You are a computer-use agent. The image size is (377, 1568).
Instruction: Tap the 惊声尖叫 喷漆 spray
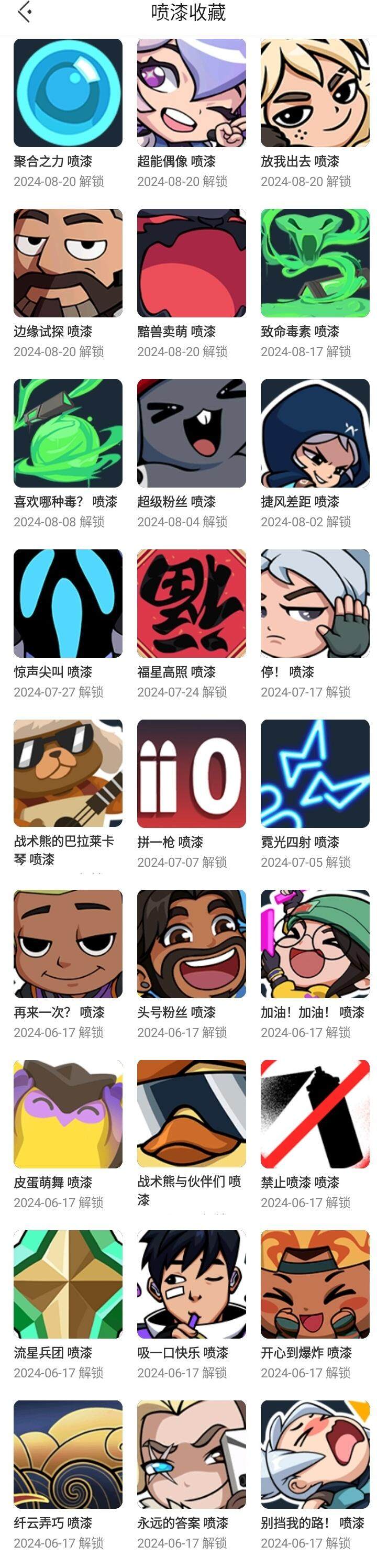coord(68,603)
